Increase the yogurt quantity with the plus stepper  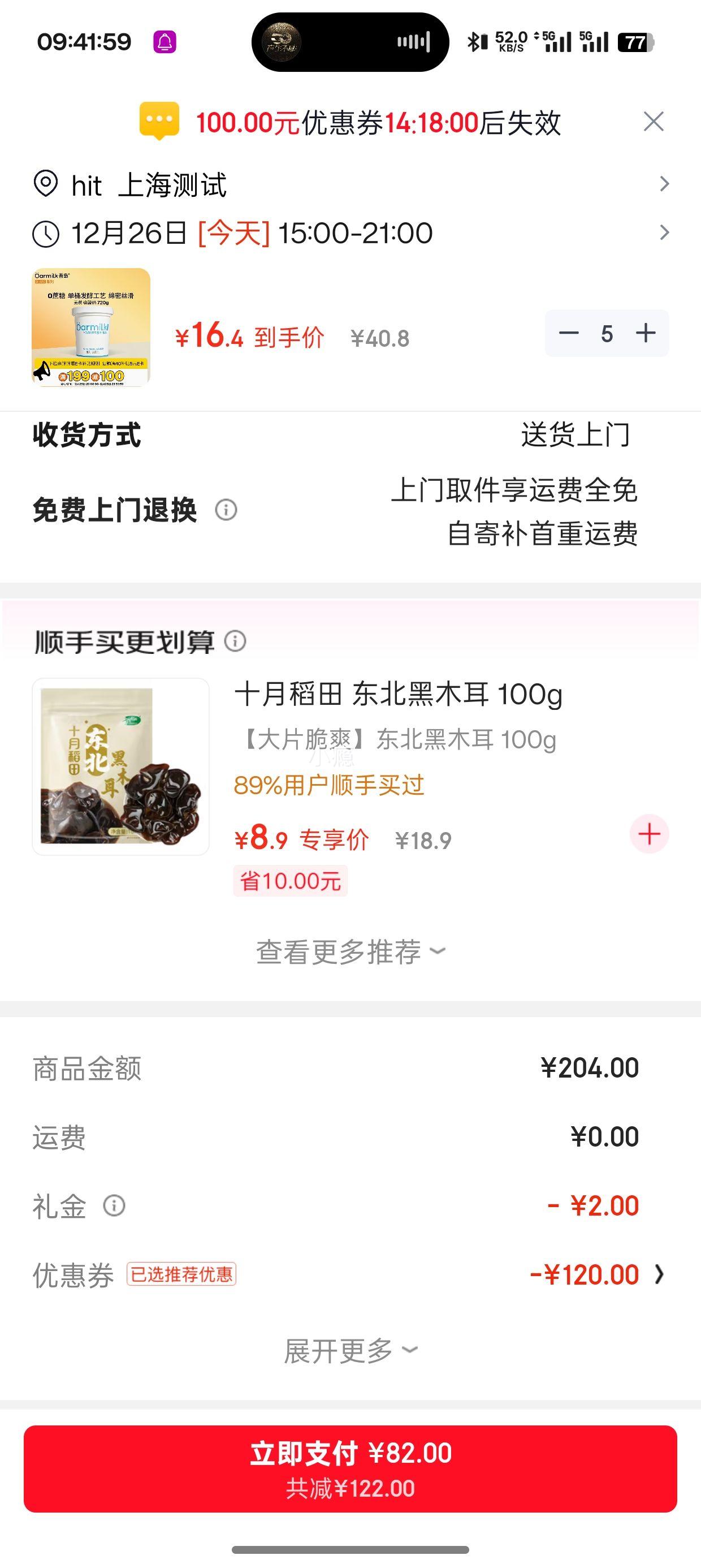(x=644, y=333)
